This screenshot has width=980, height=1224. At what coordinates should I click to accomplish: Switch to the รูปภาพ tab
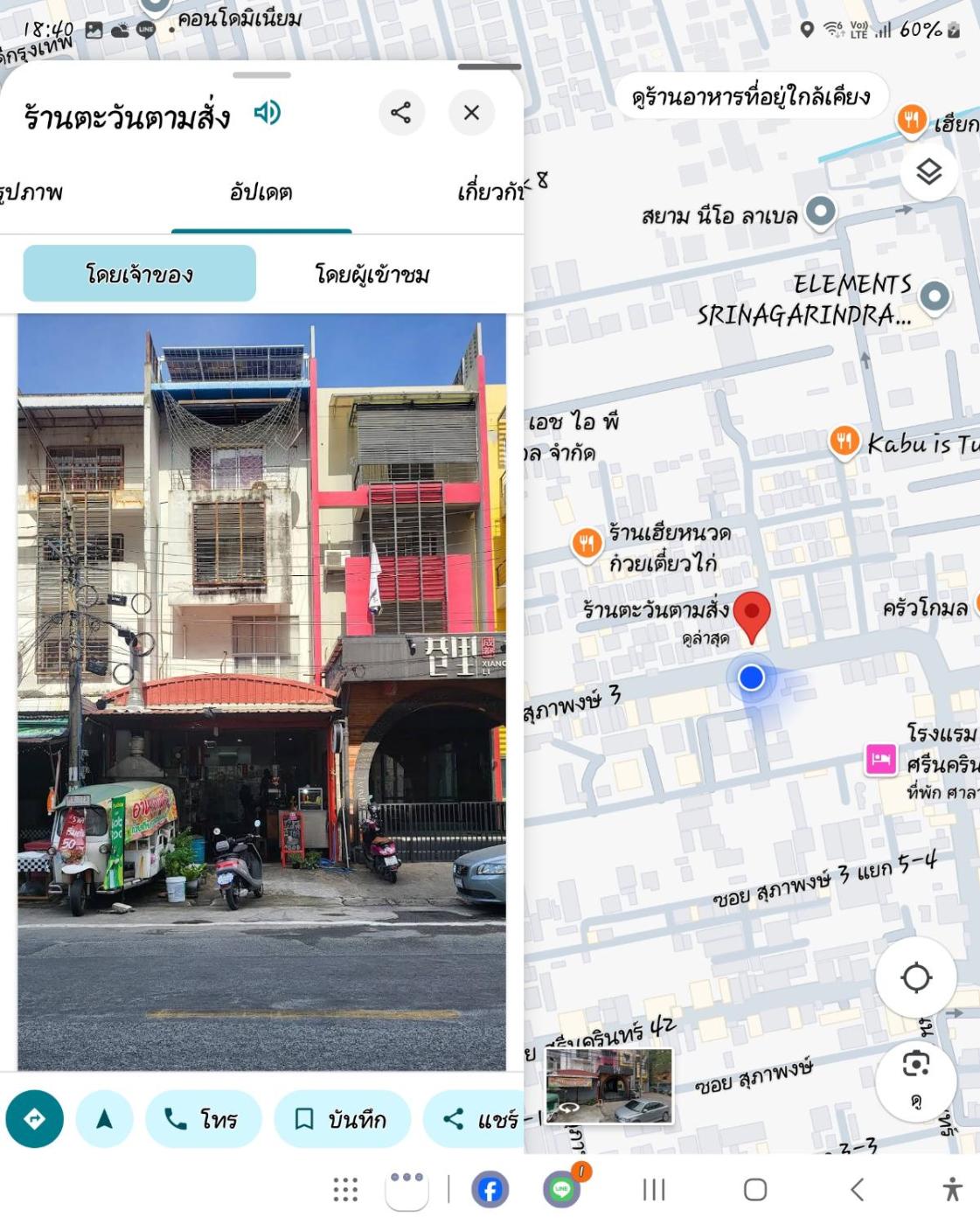click(31, 192)
